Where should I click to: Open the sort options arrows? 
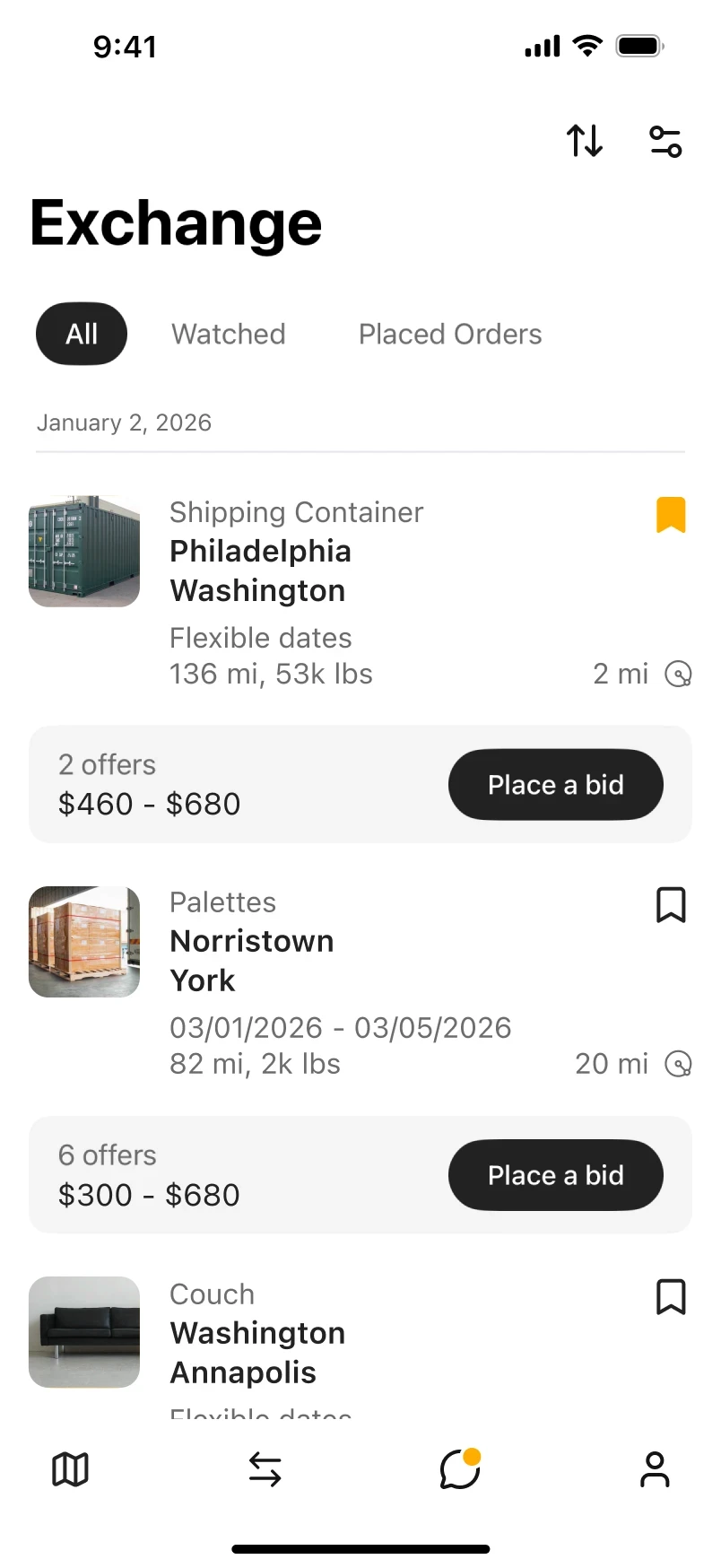pyautogui.click(x=585, y=141)
